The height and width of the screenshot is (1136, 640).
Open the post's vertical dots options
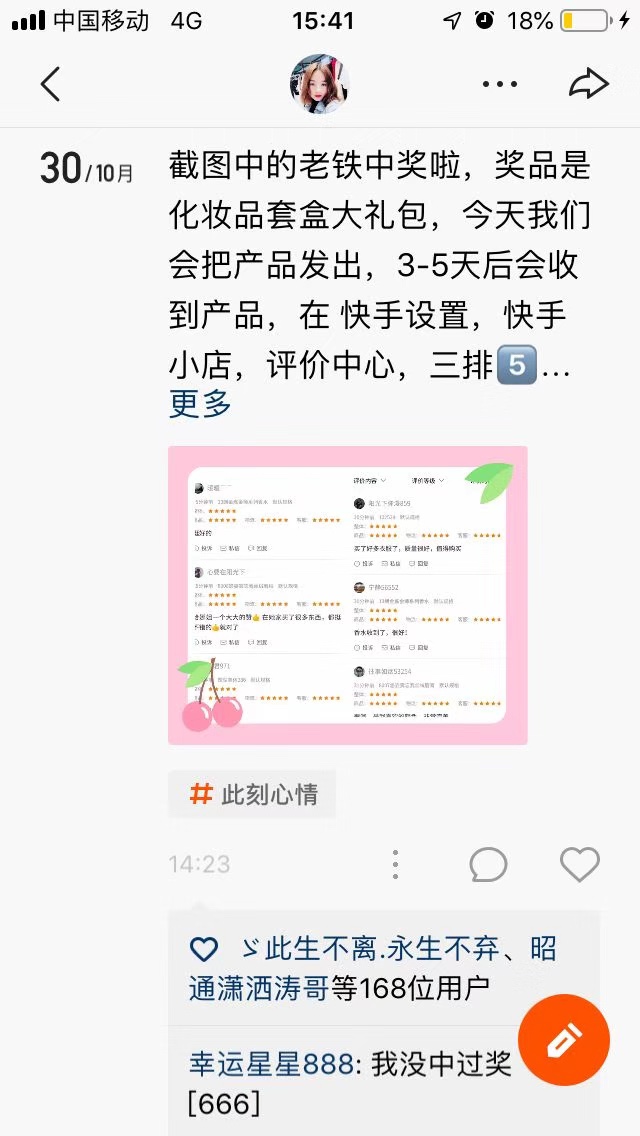click(x=396, y=864)
